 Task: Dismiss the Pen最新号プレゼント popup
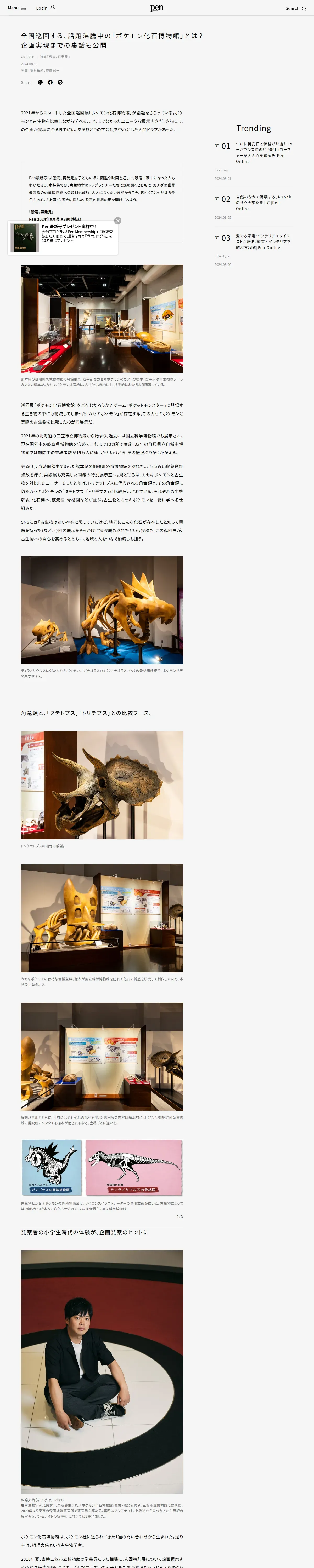coord(118,221)
